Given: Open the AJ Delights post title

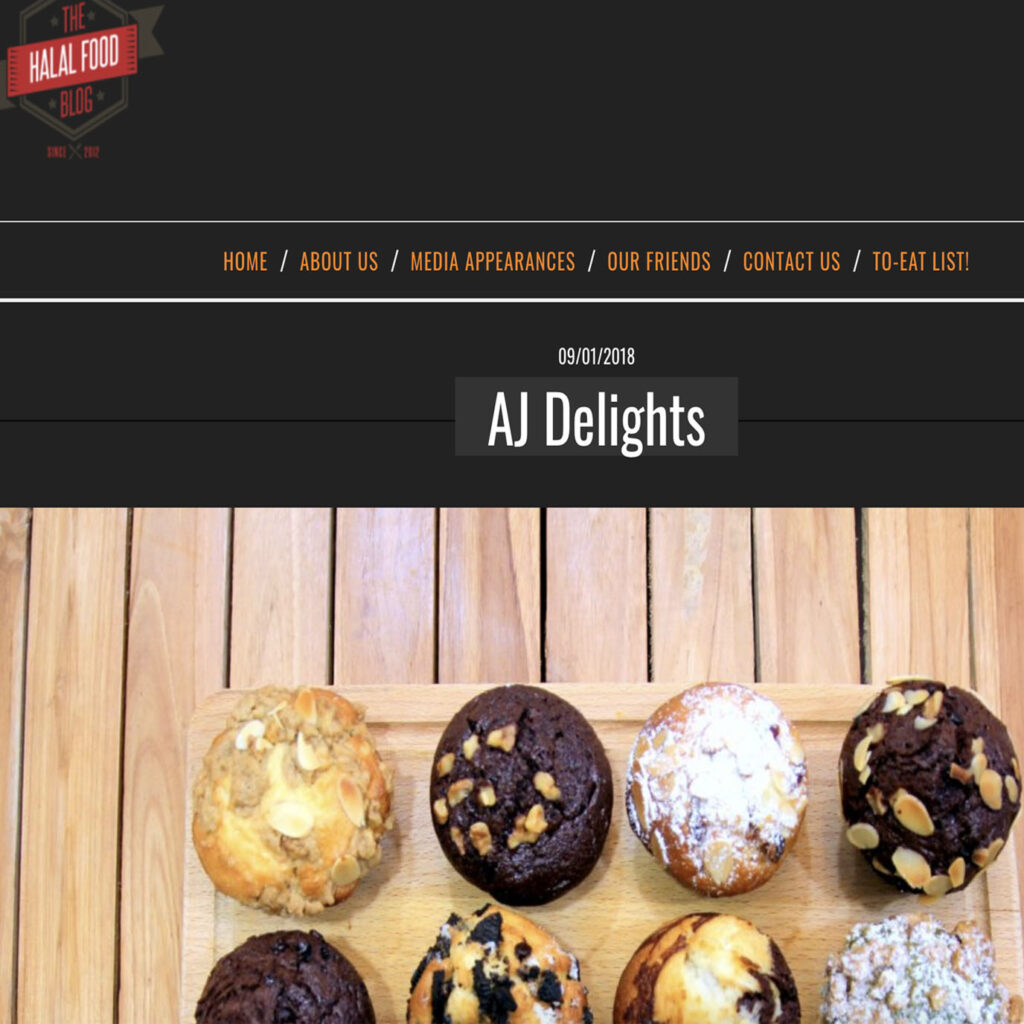Looking at the screenshot, I should pos(596,420).
